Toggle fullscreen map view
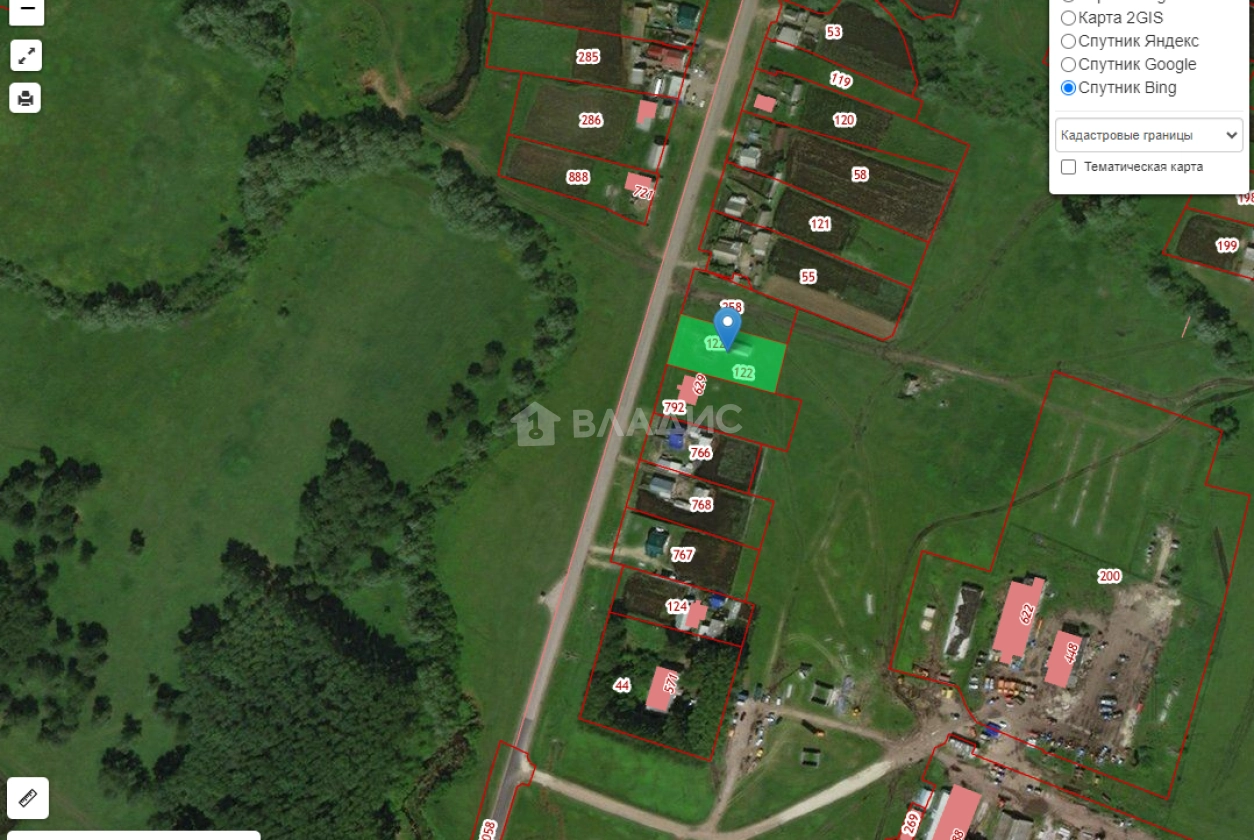Screen dimensions: 1254x840 pos(26,55)
